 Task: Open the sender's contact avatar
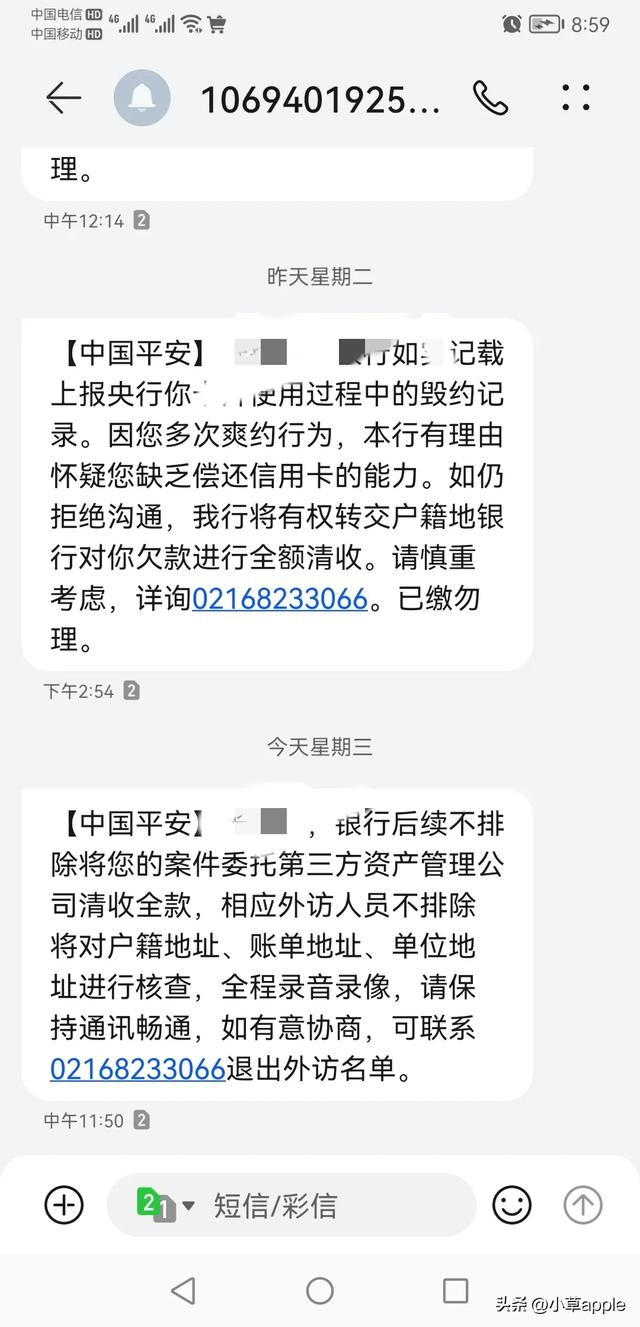point(142,98)
